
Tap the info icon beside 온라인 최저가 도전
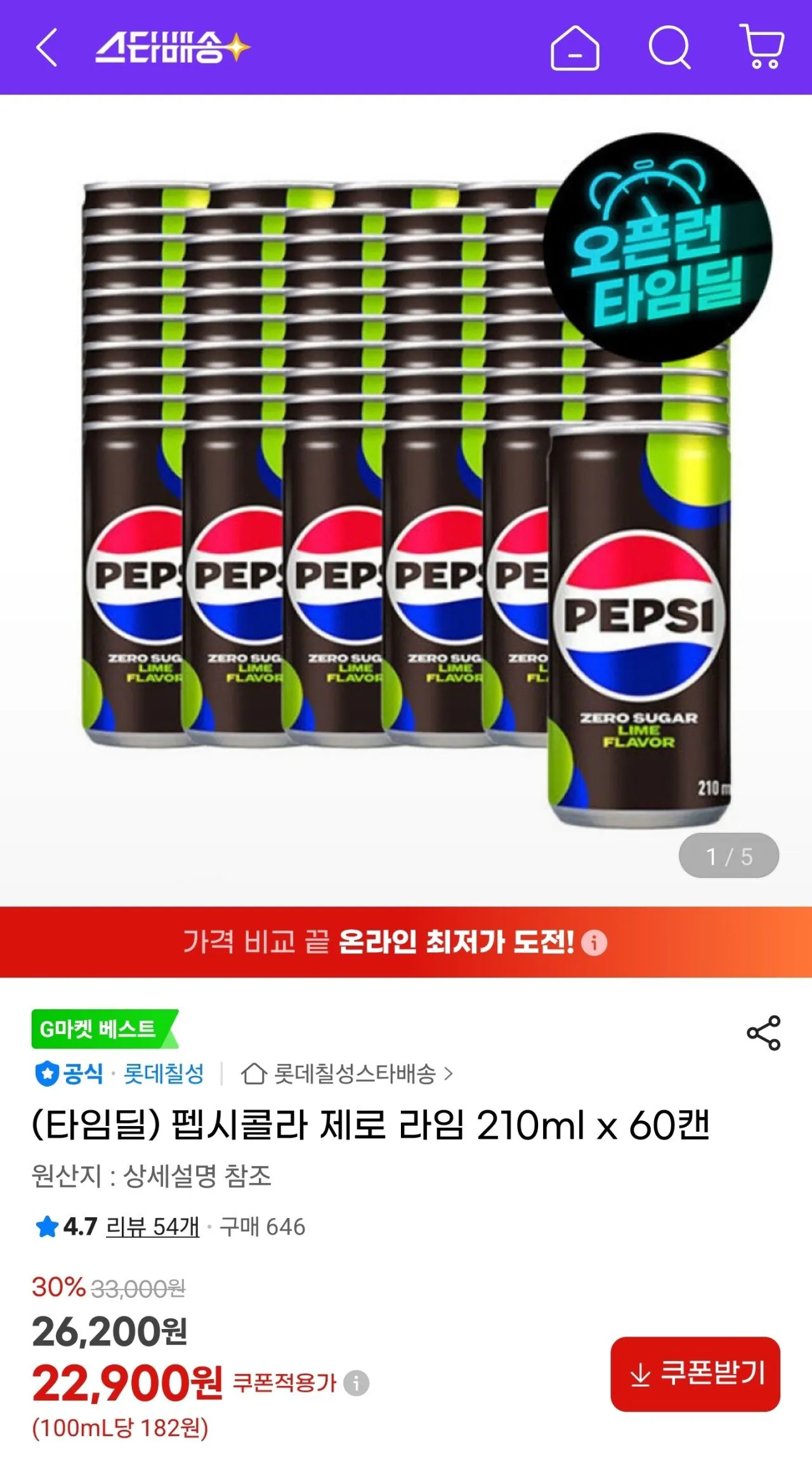(594, 944)
